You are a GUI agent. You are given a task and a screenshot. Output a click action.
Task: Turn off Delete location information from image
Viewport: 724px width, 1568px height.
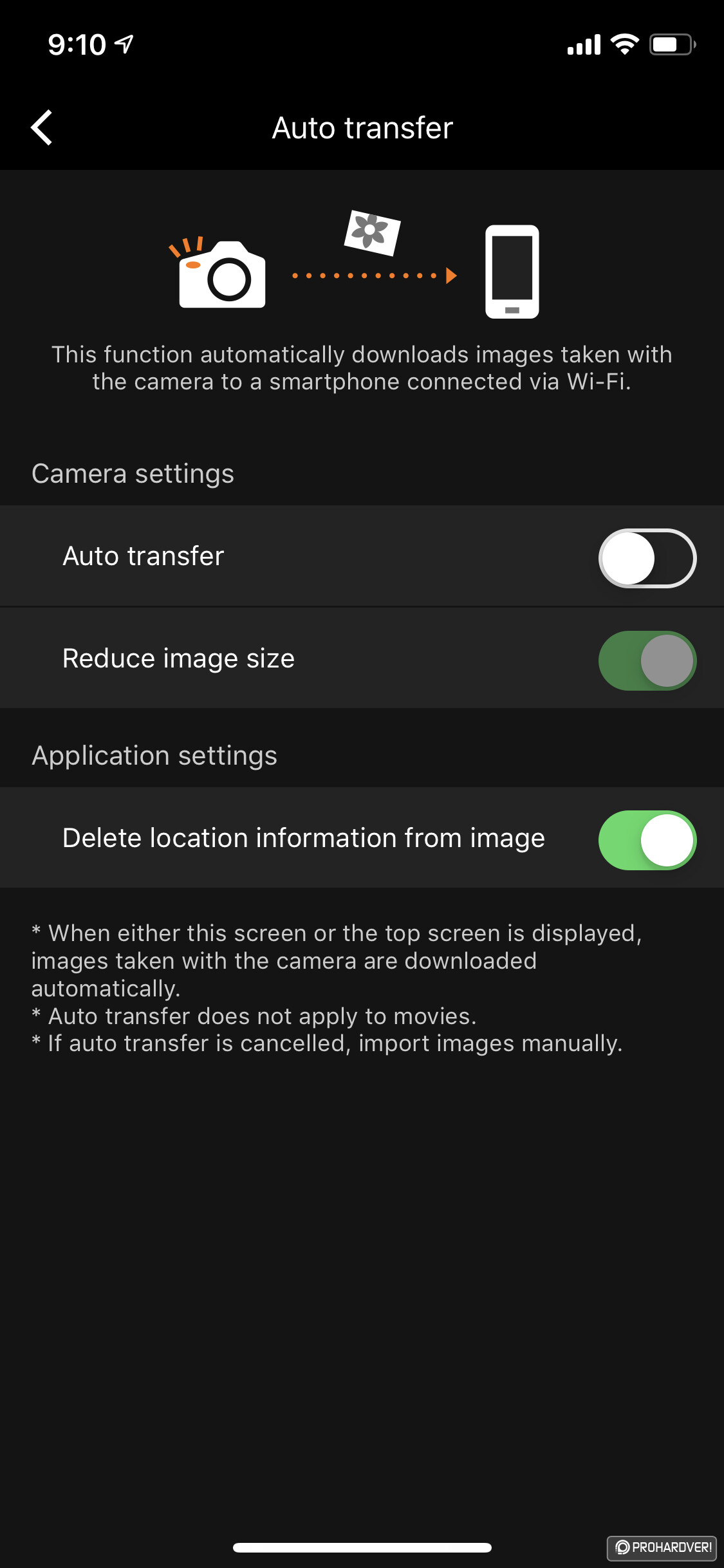coord(647,840)
